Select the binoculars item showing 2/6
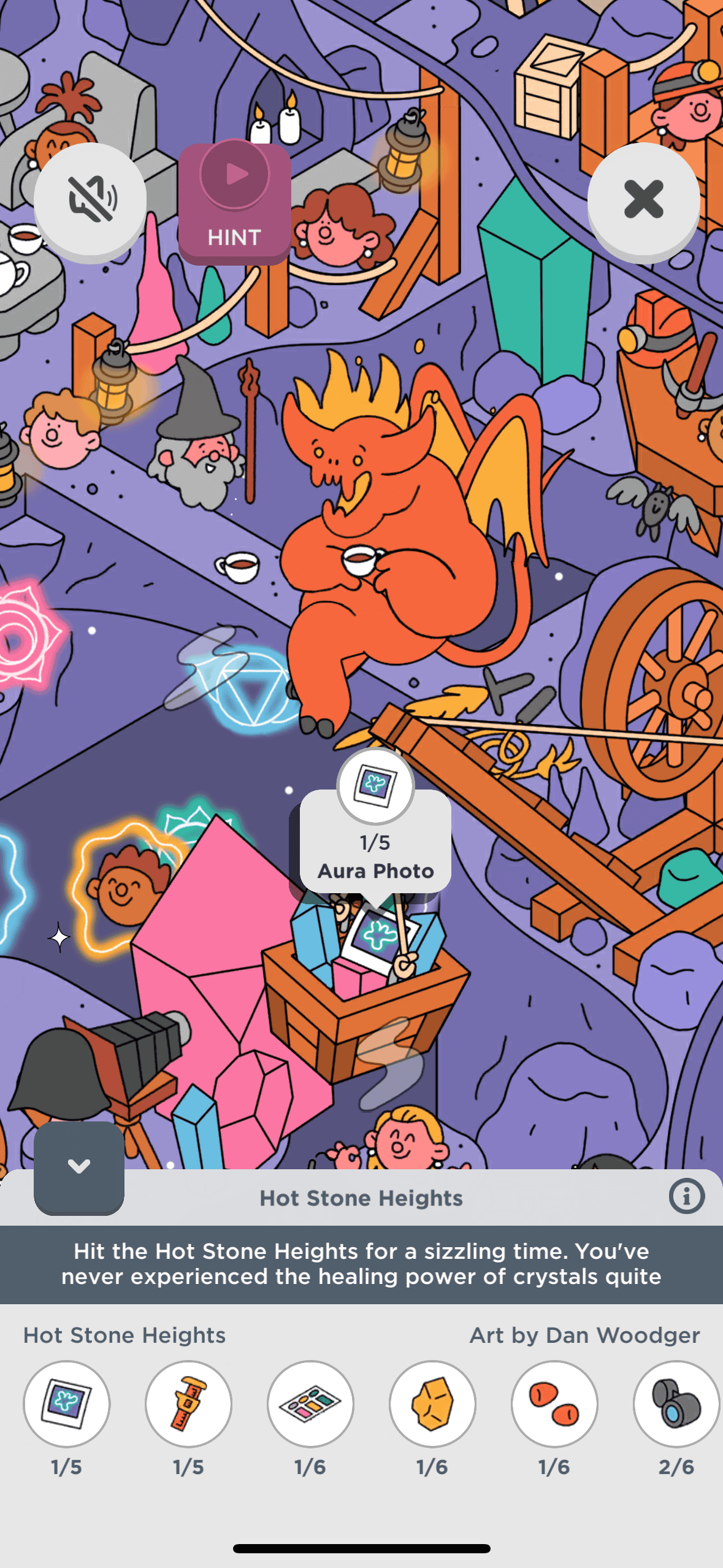This screenshot has height=1568, width=723. 676,1404
